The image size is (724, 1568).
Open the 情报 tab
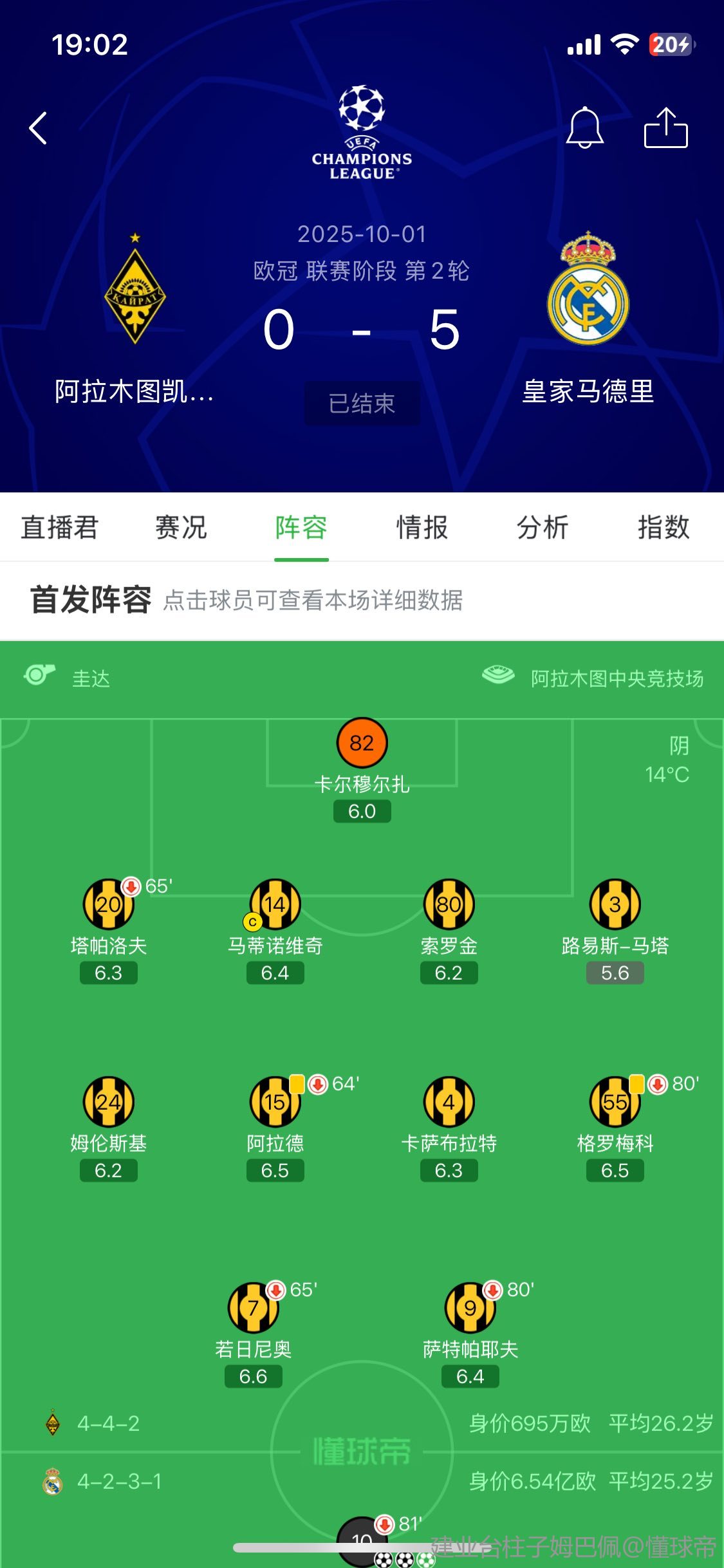pyautogui.click(x=422, y=527)
